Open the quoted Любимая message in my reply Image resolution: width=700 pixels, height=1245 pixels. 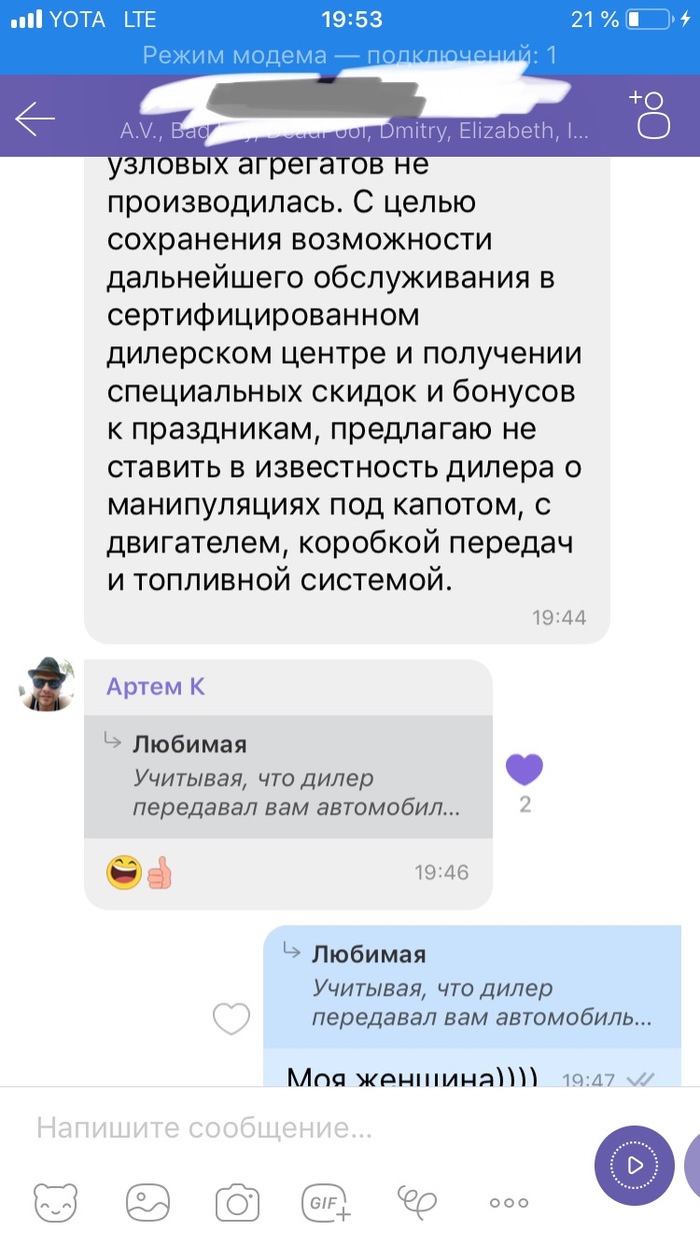point(470,987)
